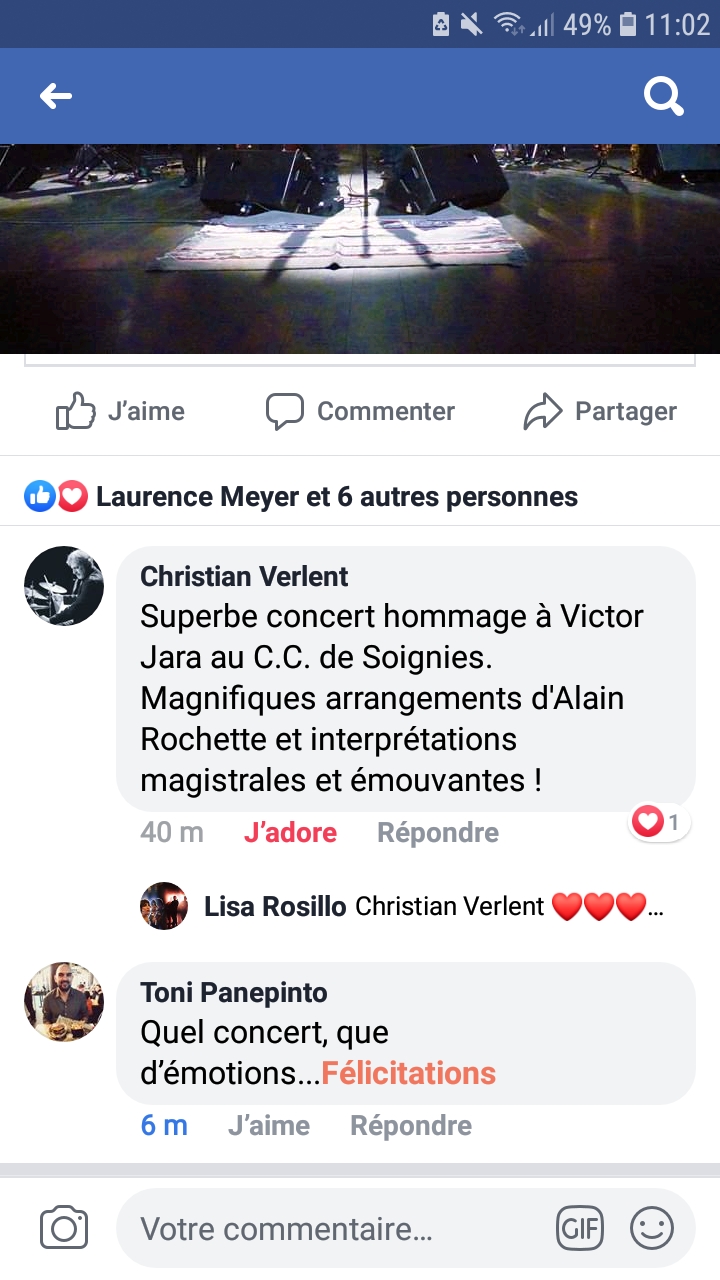The height and width of the screenshot is (1280, 720).
Task: Open the search magnifier icon
Action: (x=663, y=96)
